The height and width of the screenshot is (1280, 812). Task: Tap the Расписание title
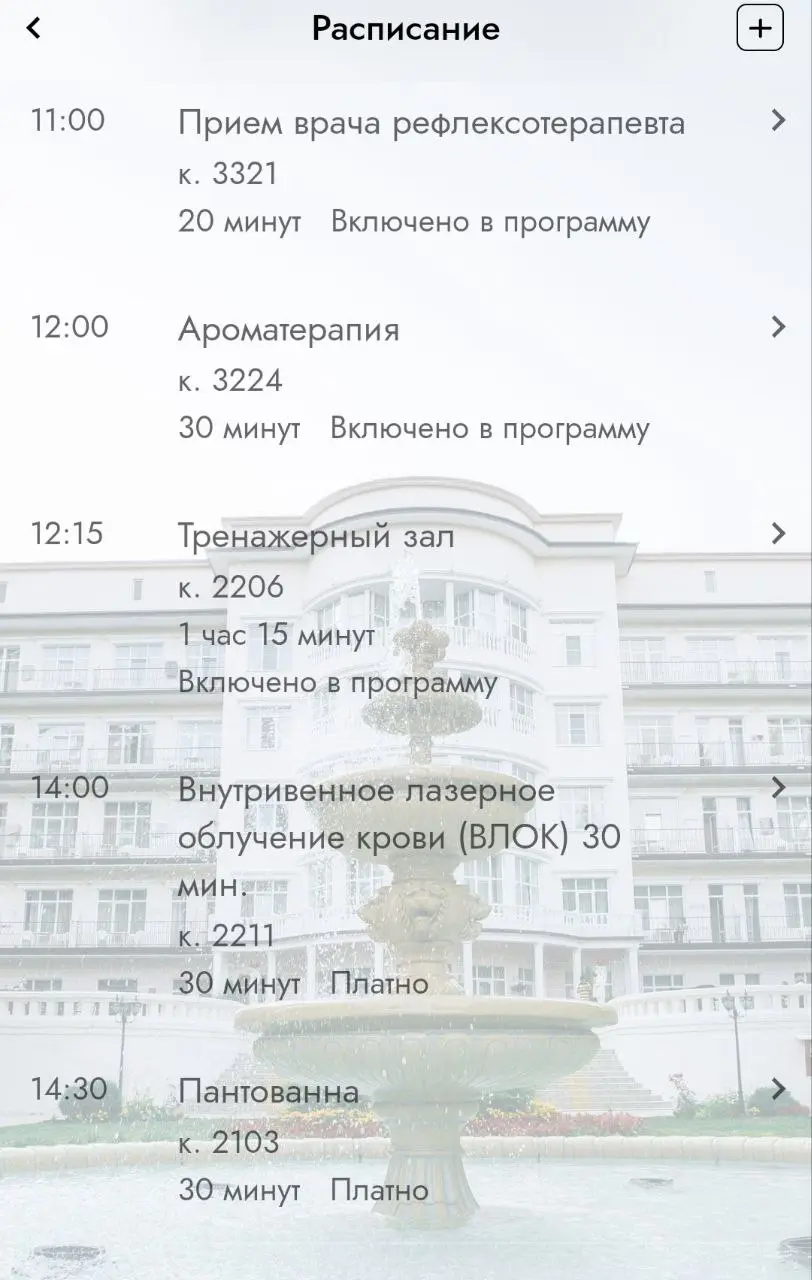click(406, 28)
